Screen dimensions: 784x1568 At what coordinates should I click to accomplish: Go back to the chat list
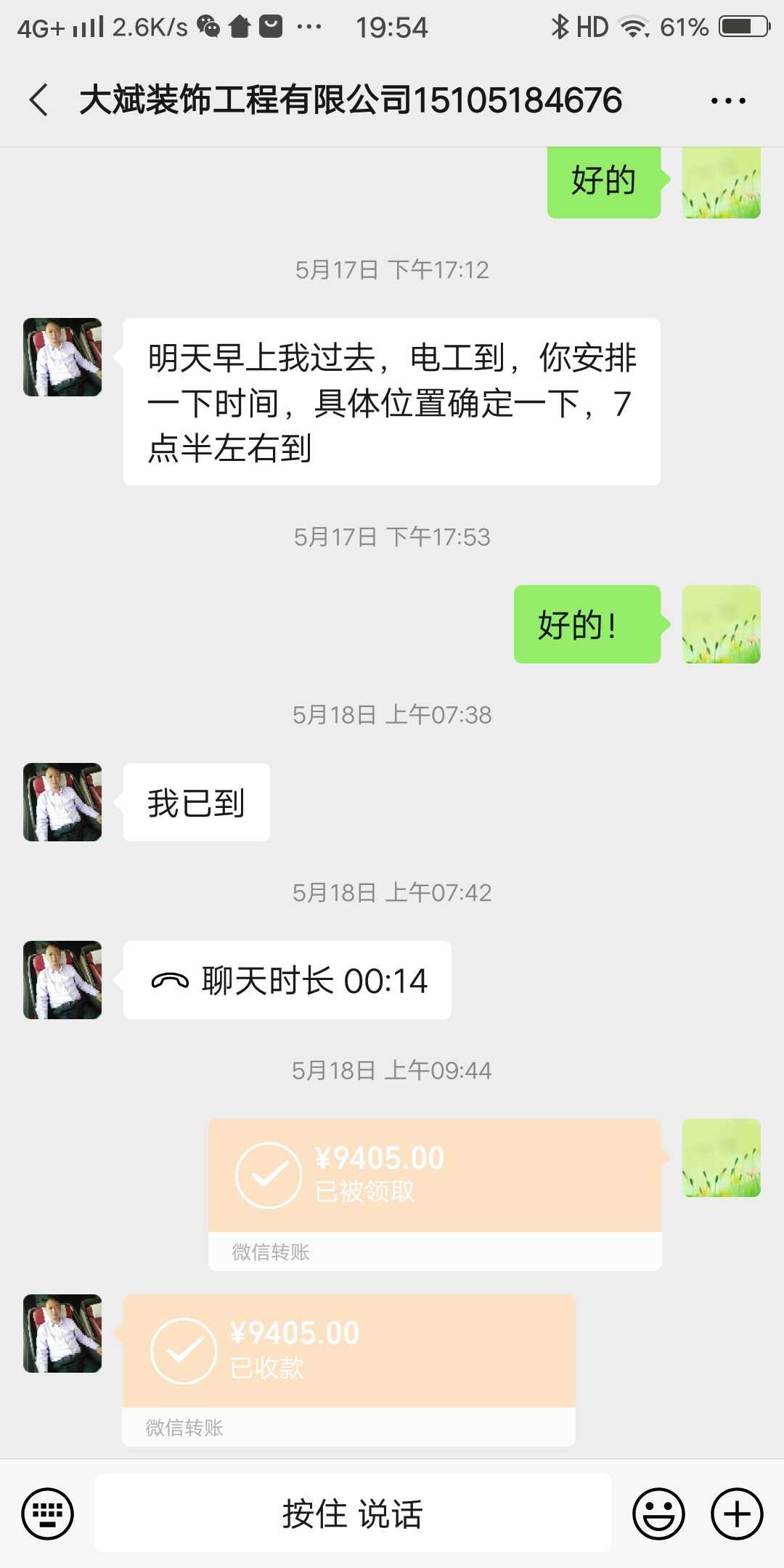tap(39, 100)
